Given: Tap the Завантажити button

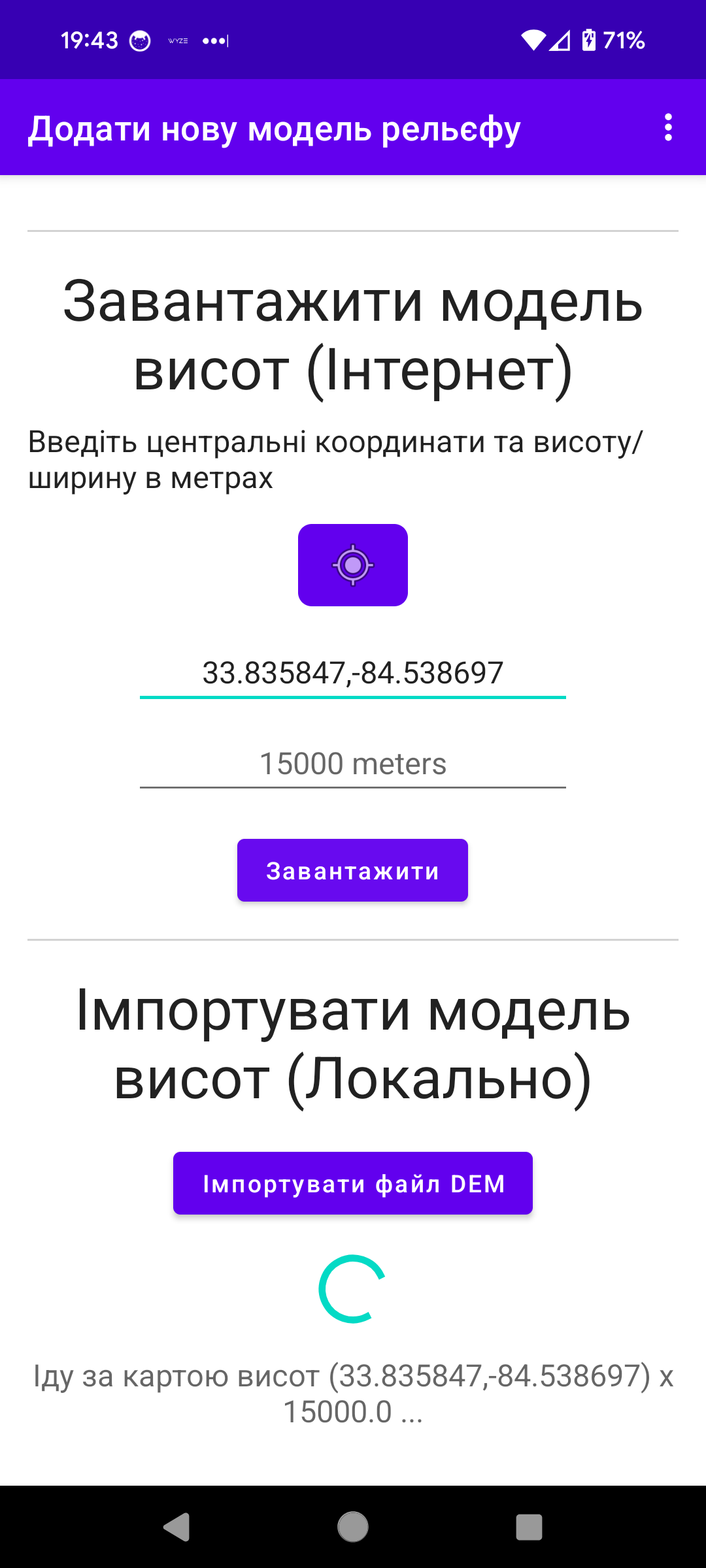Looking at the screenshot, I should point(352,870).
